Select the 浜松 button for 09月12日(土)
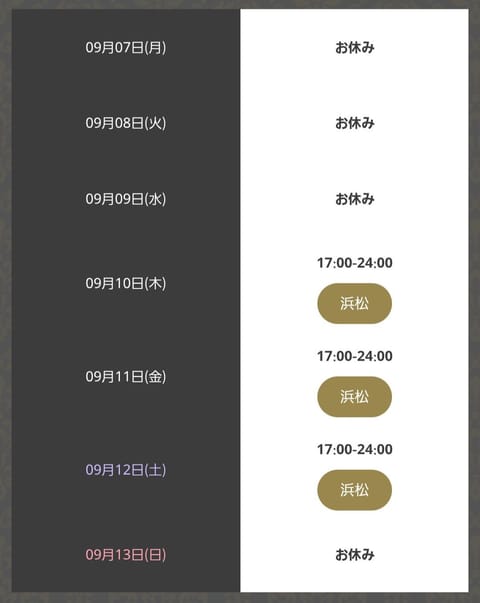 click(x=354, y=490)
